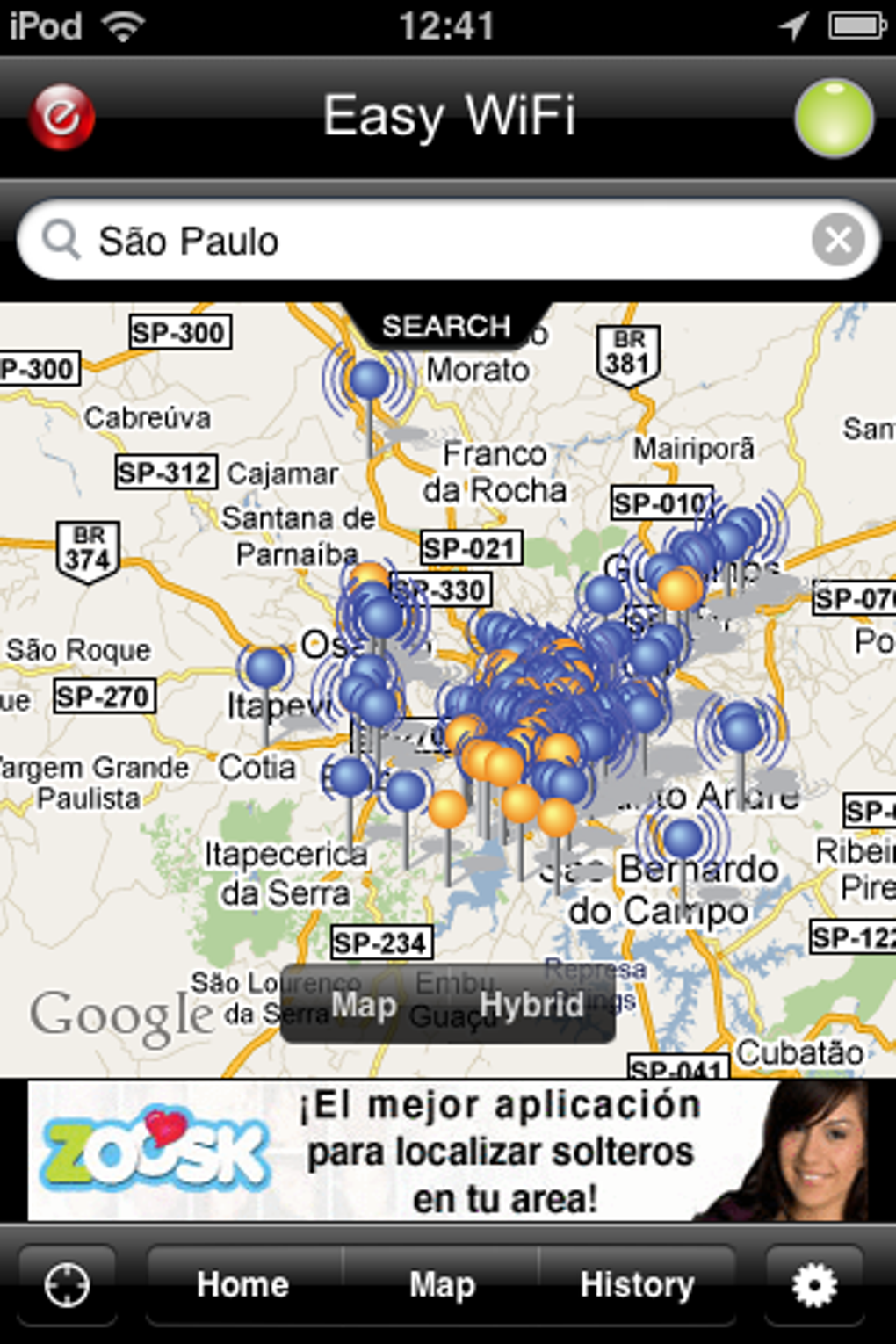Switch to the Map tab

pyautogui.click(x=442, y=1284)
